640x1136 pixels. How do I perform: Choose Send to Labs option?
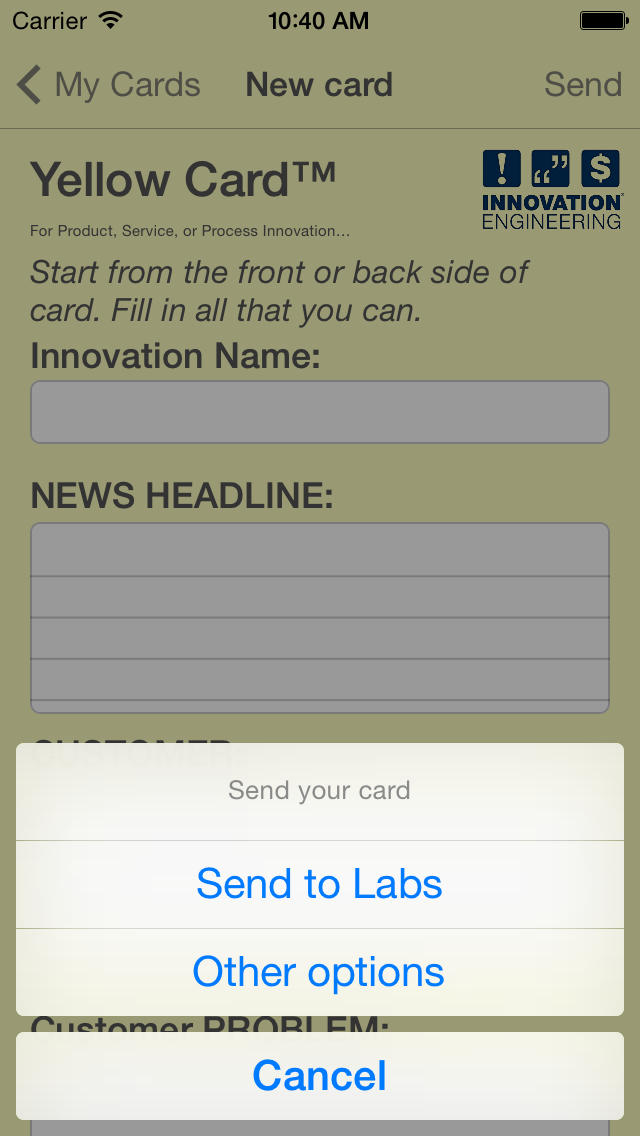pos(320,885)
